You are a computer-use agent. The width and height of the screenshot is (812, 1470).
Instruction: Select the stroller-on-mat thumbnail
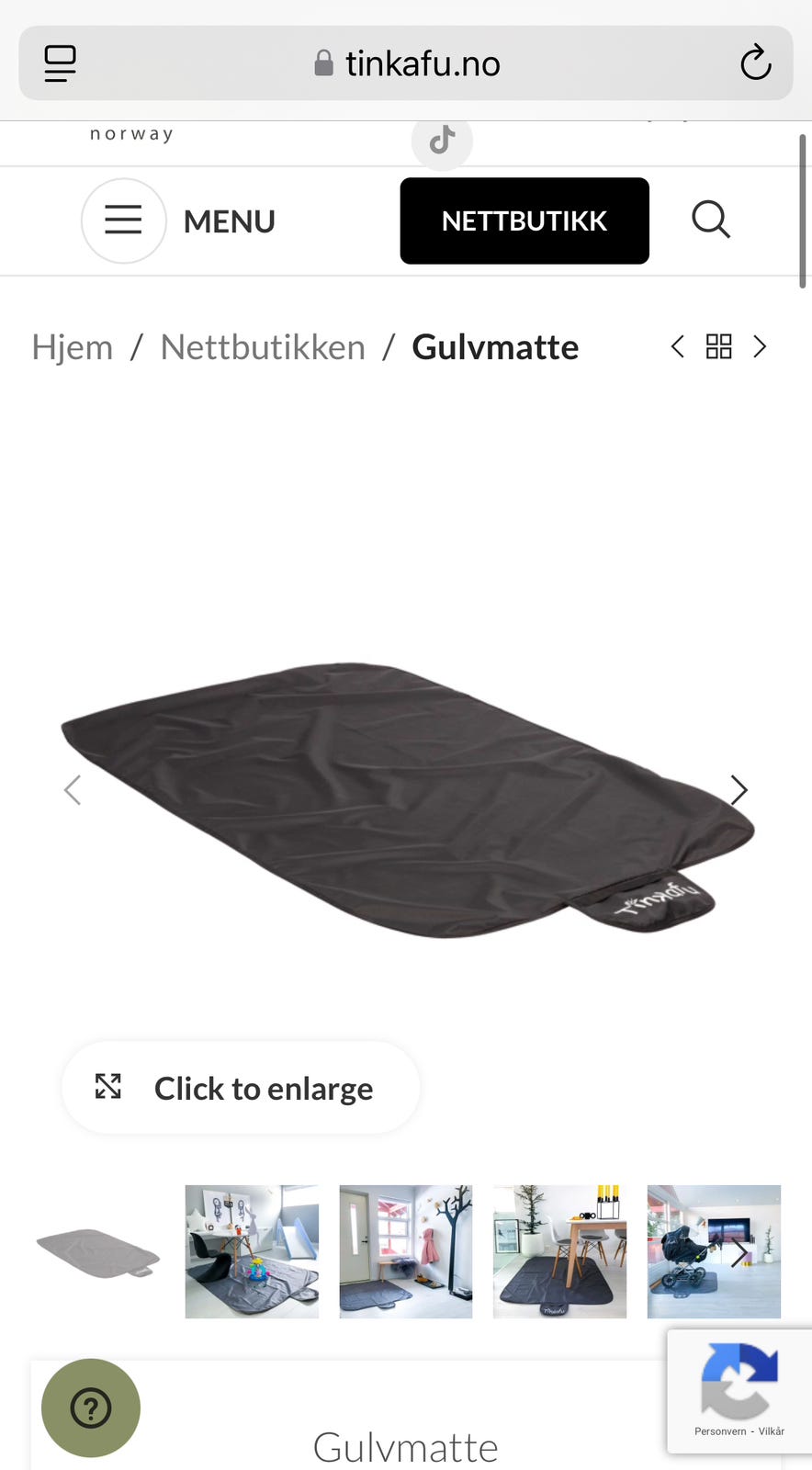tap(714, 1251)
